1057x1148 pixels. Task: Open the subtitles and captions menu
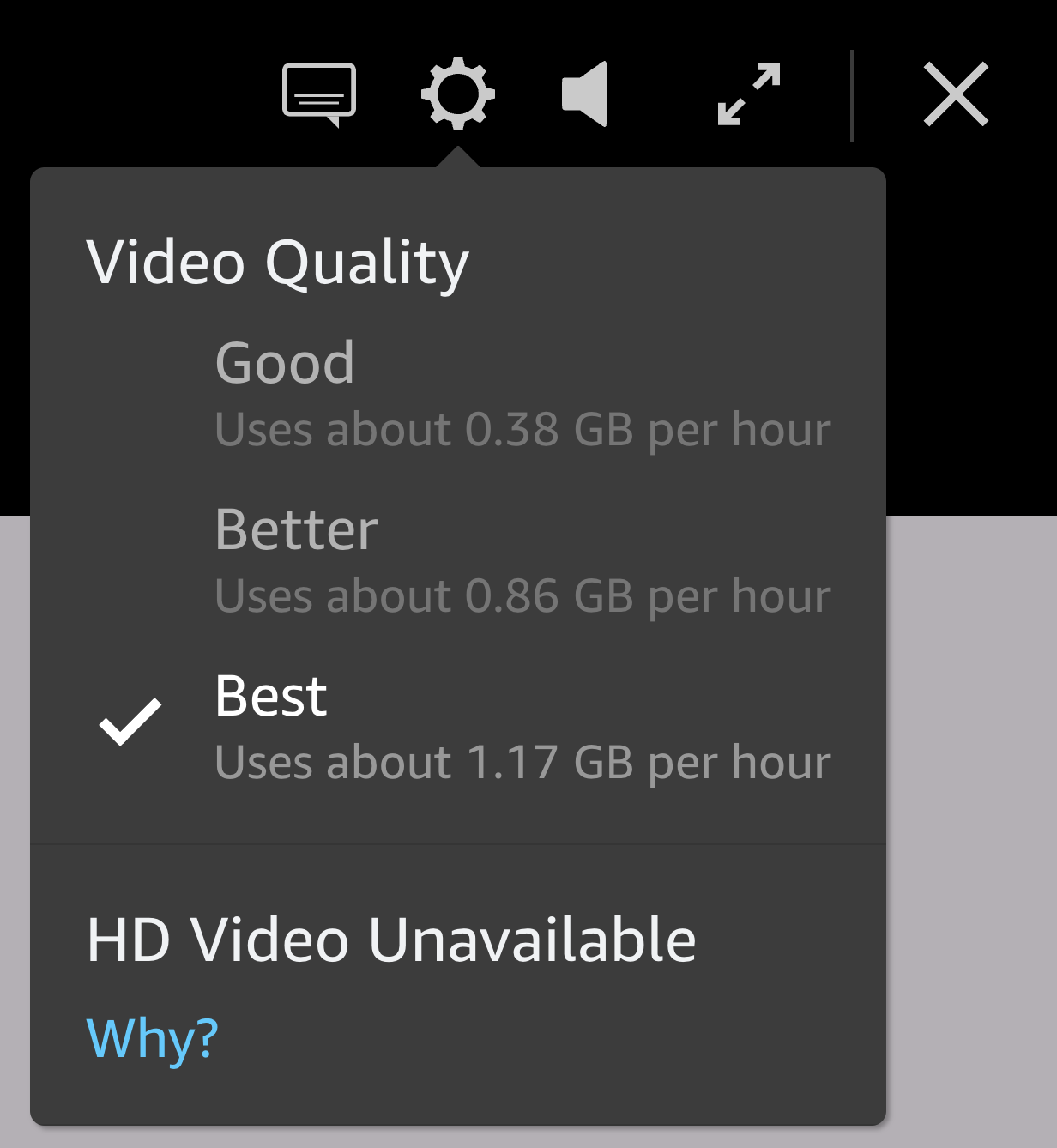click(x=319, y=93)
